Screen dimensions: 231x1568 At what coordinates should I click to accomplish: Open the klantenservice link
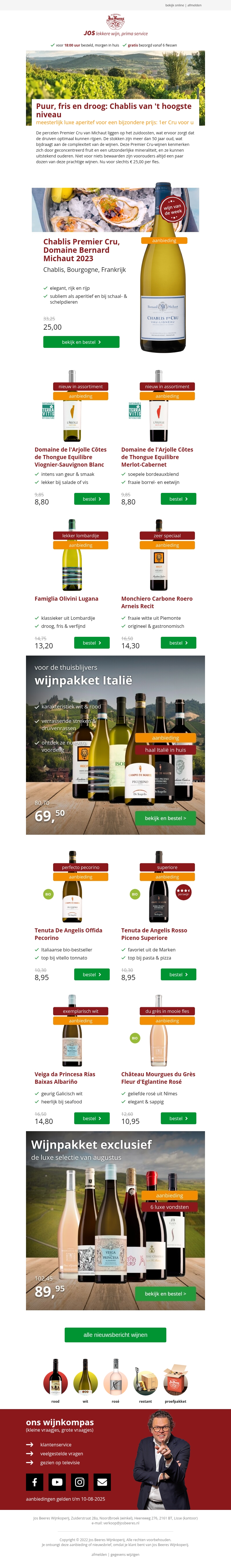pos(56,1444)
